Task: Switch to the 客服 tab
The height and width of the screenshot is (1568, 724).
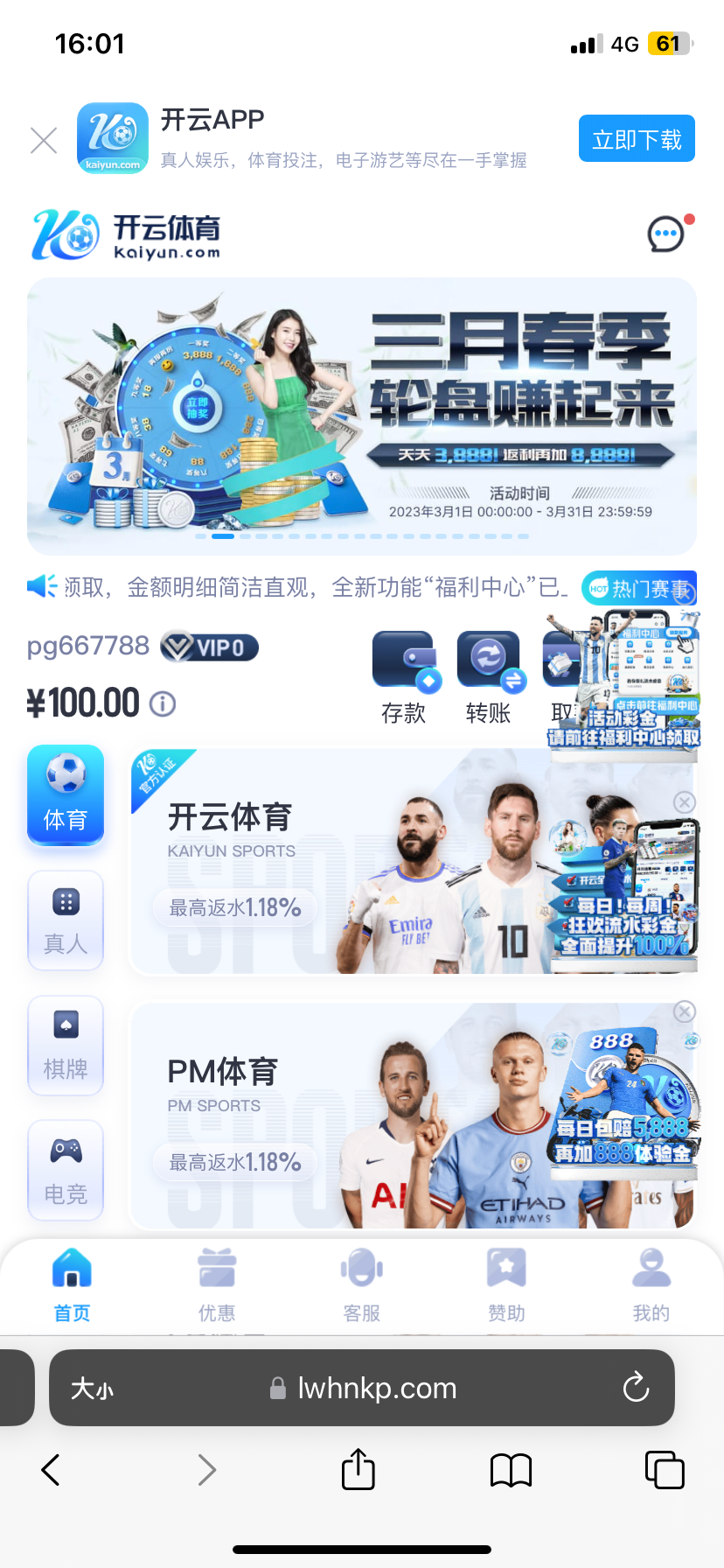Action: tap(361, 1284)
